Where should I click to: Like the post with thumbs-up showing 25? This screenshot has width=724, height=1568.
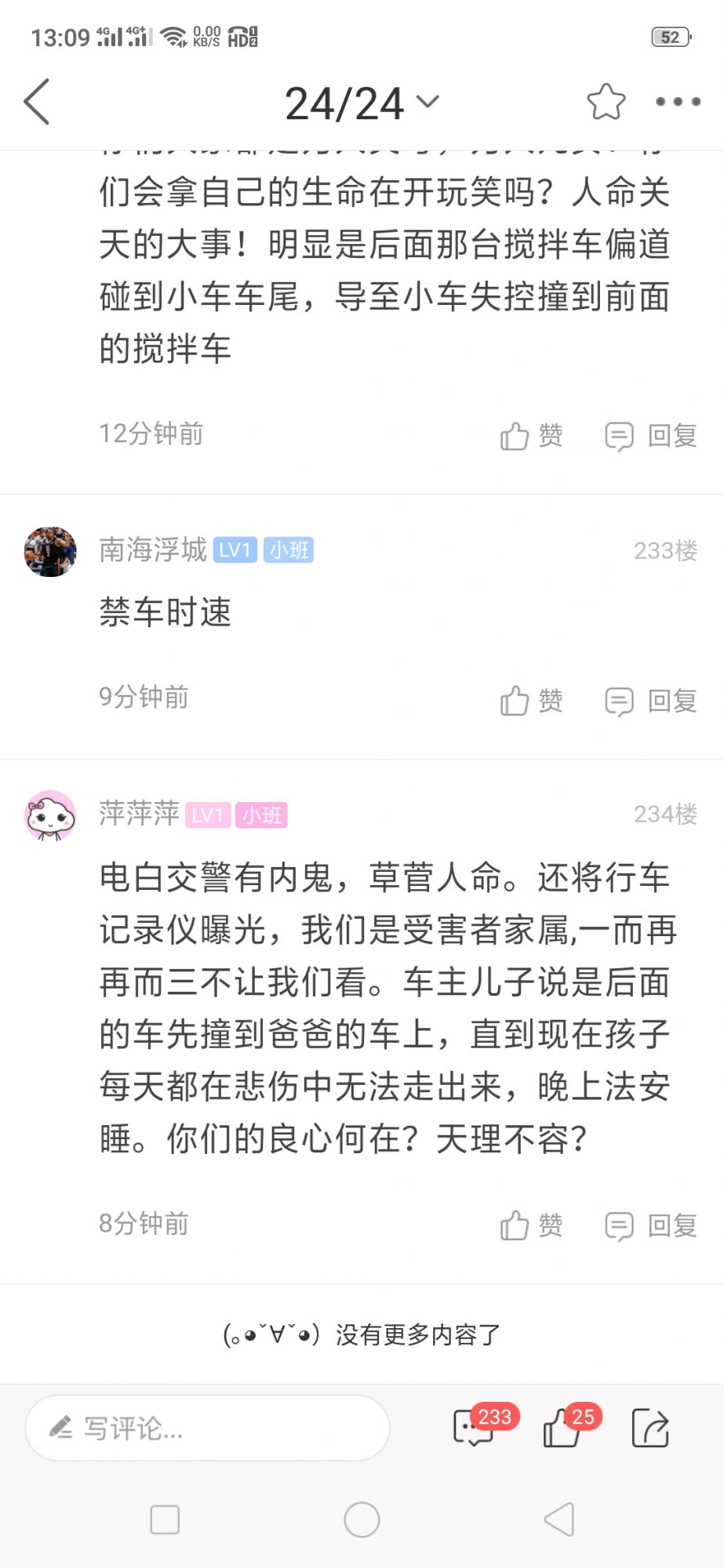pos(563,1428)
